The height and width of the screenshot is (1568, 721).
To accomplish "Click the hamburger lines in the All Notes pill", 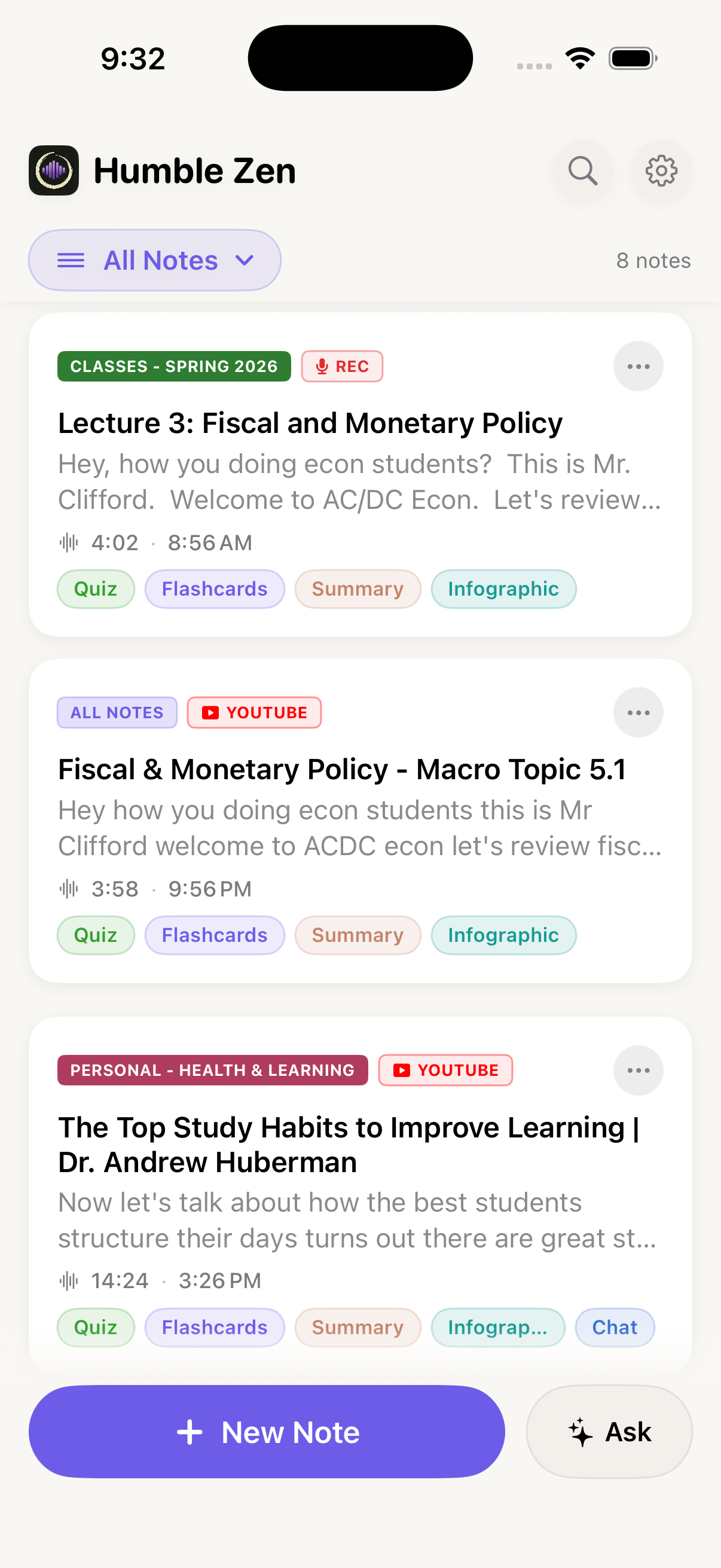I will coord(71,260).
